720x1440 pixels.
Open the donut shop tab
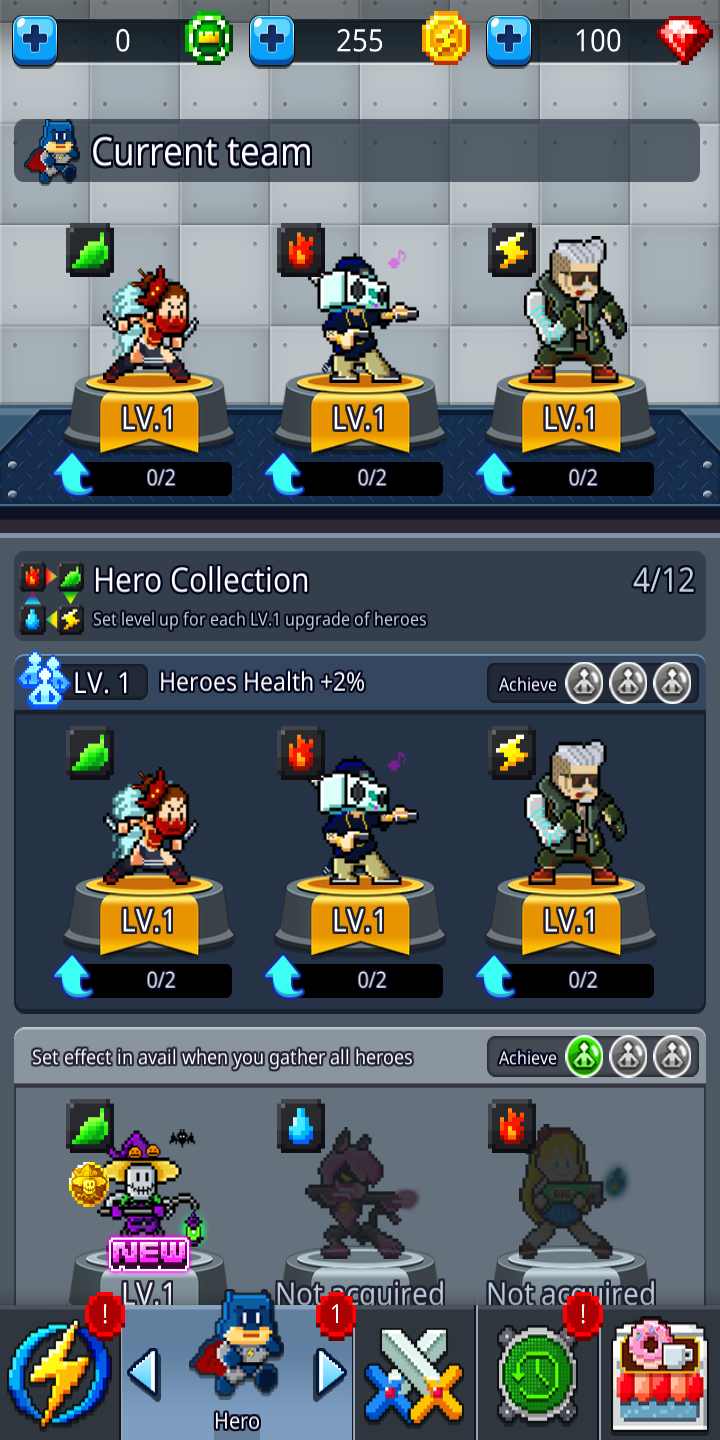(660, 1375)
